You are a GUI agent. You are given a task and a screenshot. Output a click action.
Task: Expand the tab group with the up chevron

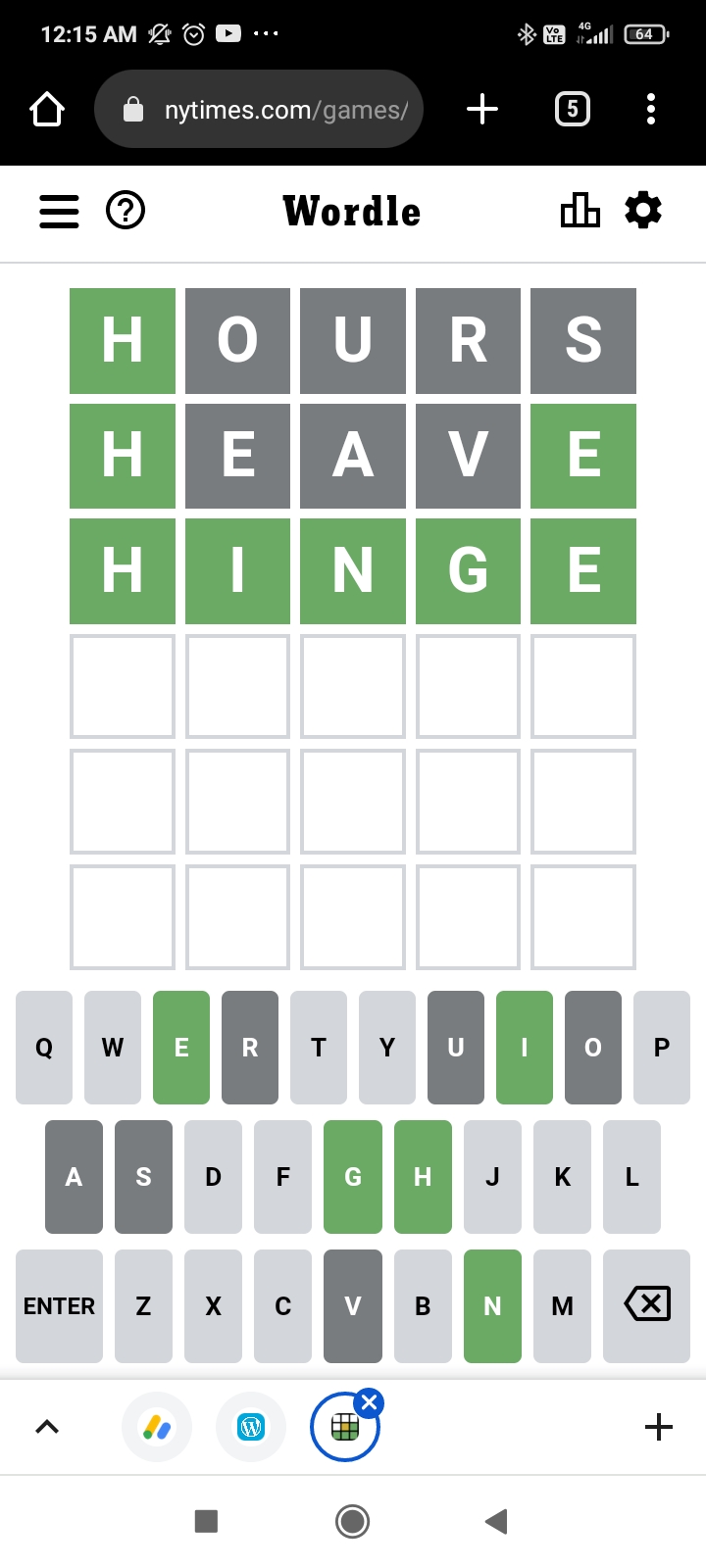(47, 1427)
